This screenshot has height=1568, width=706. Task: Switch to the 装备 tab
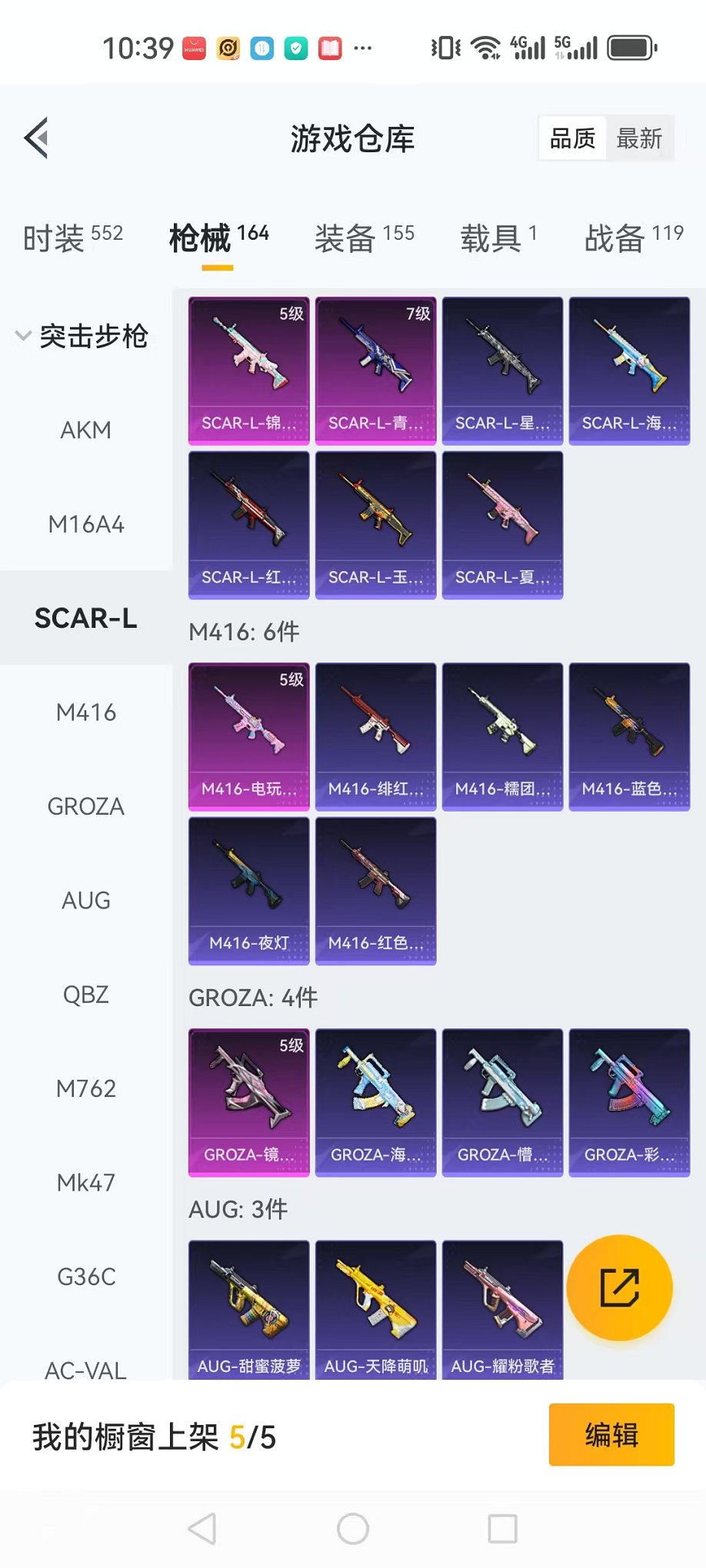click(364, 238)
